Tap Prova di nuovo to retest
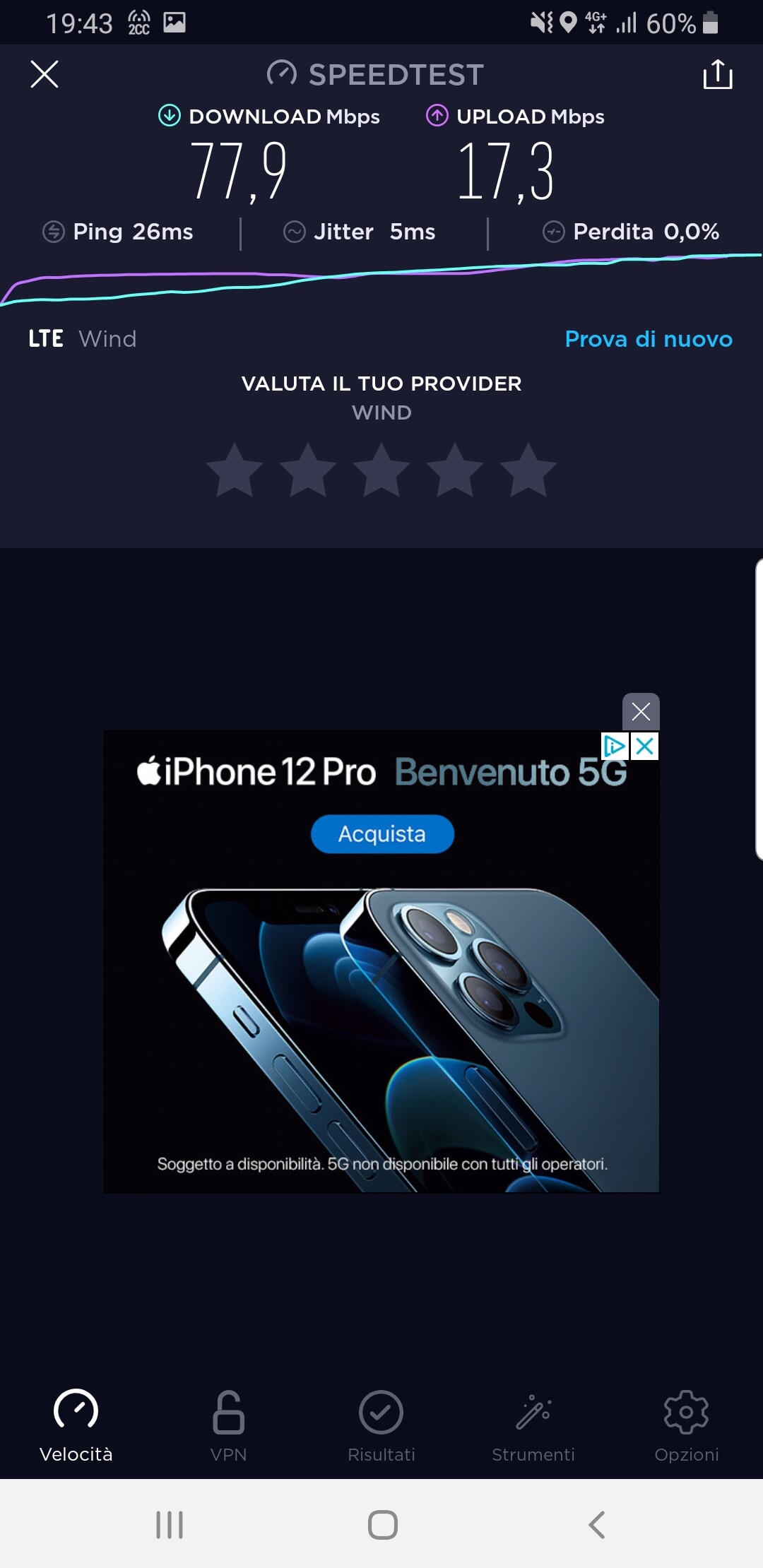 click(x=649, y=339)
